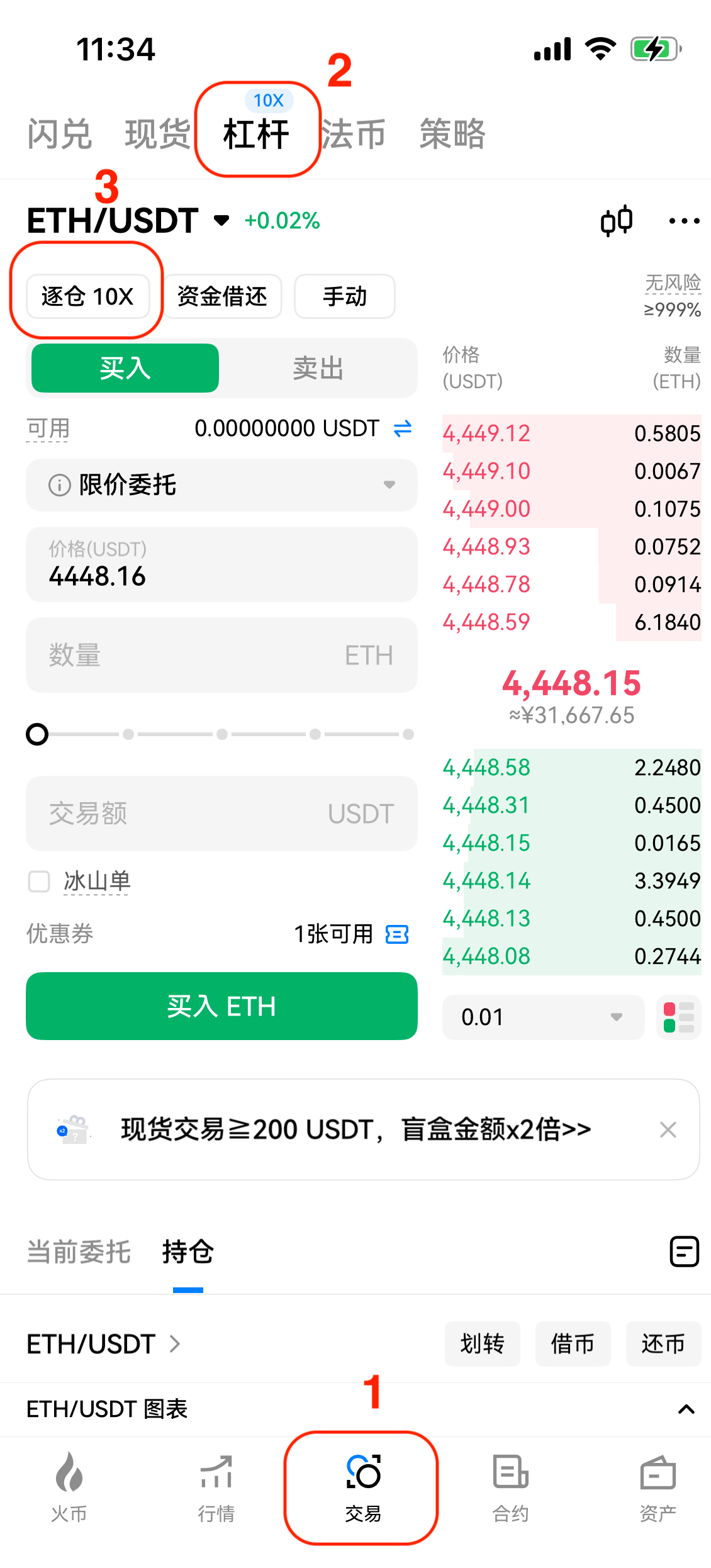The width and height of the screenshot is (711, 1568).
Task: Select the 卖出 sell segment
Action: pyautogui.click(x=318, y=369)
